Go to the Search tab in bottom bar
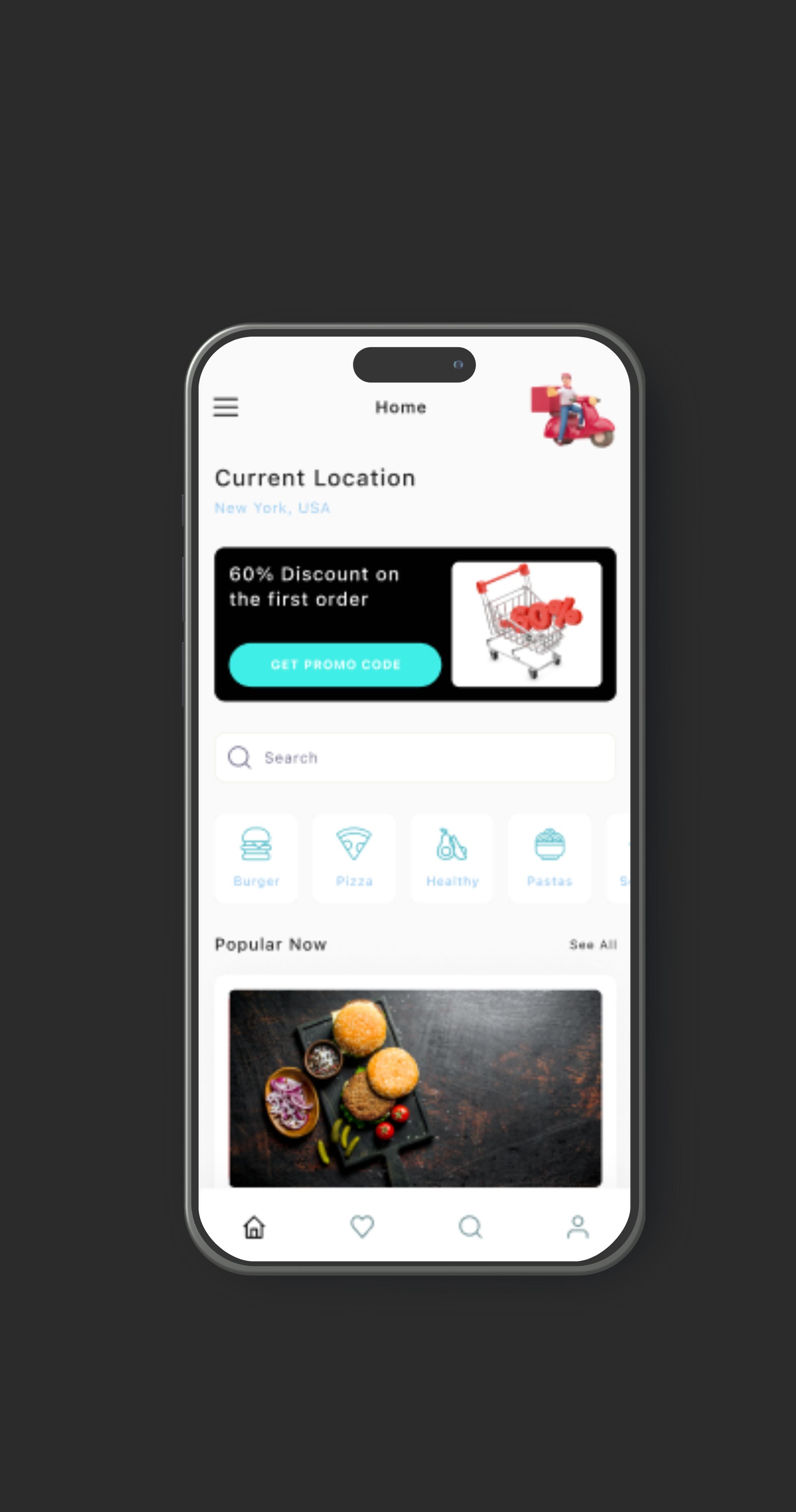Image resolution: width=796 pixels, height=1512 pixels. (470, 1228)
